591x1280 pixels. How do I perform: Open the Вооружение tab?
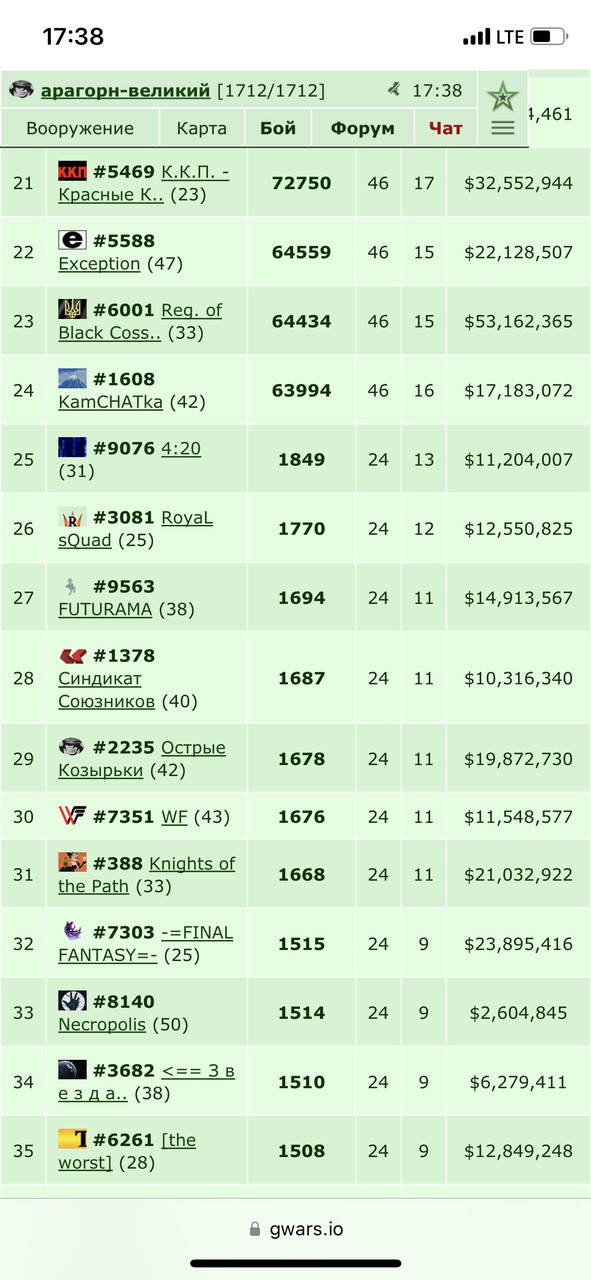click(80, 128)
